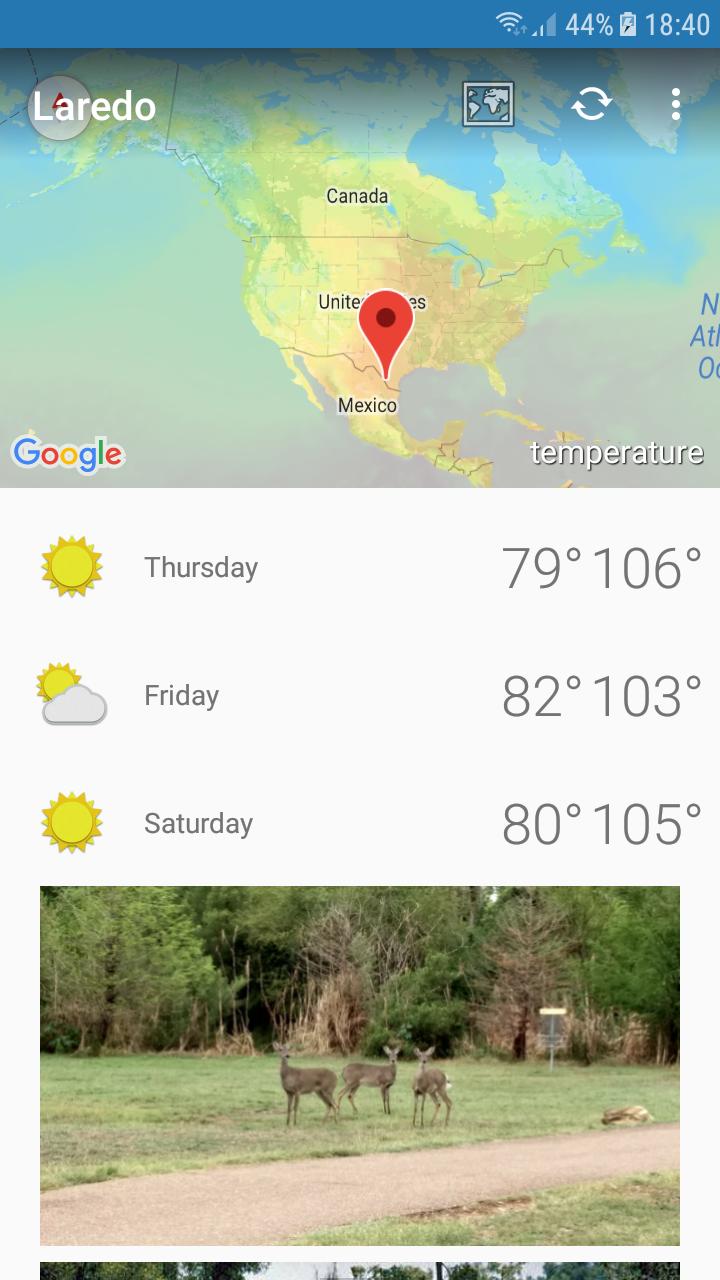Click the Wi-Fi status bar icon
Screen dimensions: 720x1280
[508, 24]
